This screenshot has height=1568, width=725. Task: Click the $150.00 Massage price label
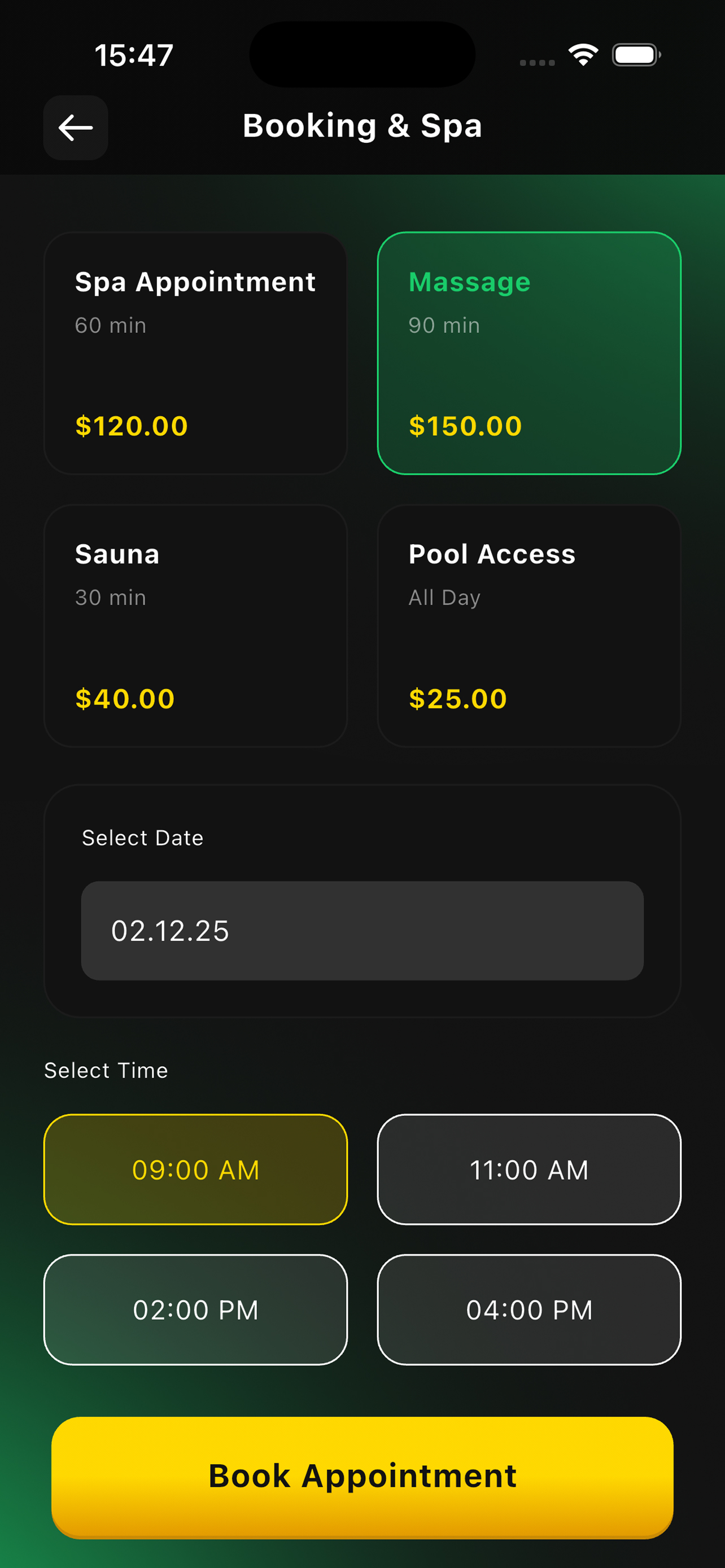pyautogui.click(x=464, y=426)
